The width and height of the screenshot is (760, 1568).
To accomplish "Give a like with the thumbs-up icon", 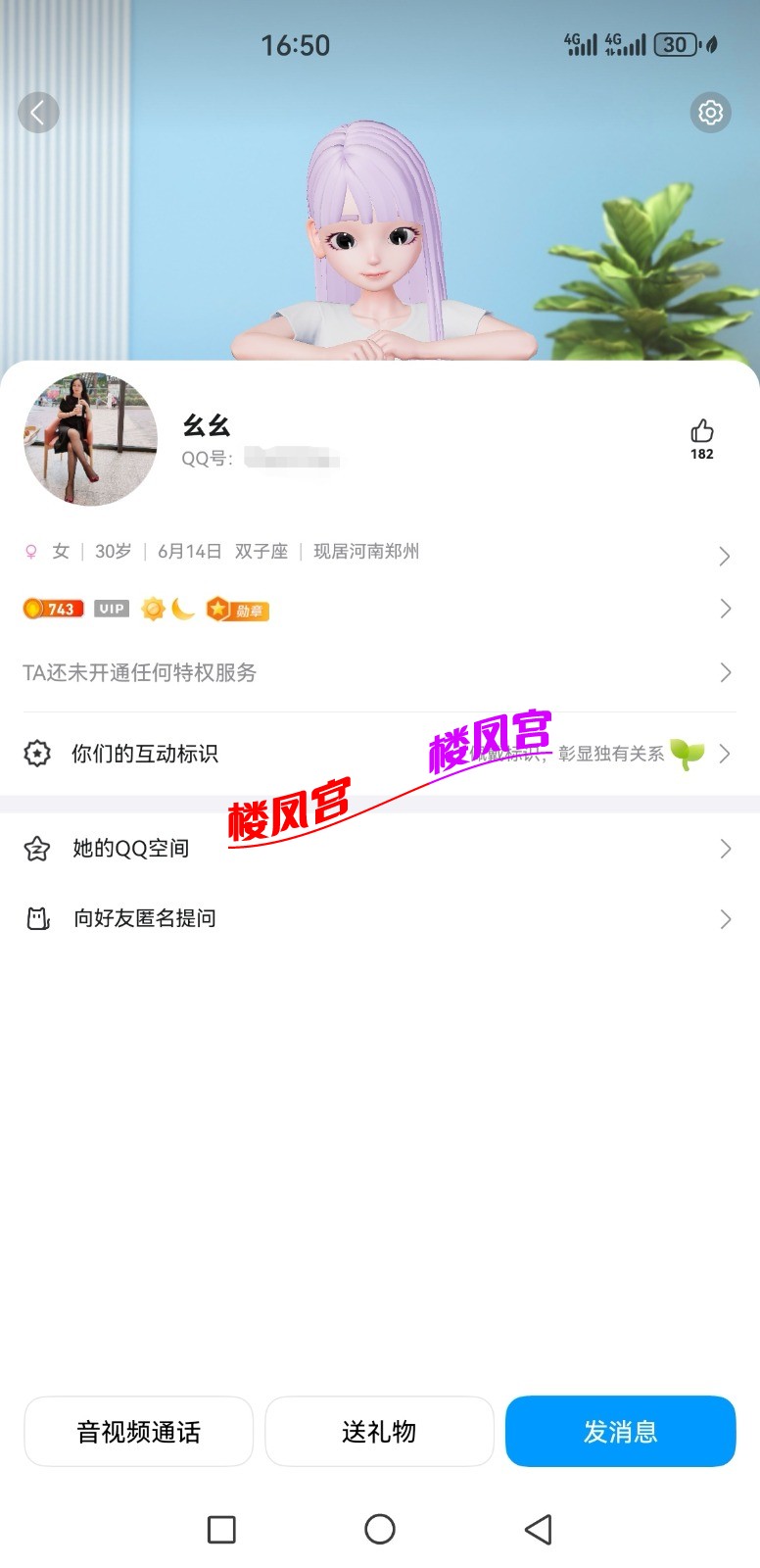I will (702, 428).
